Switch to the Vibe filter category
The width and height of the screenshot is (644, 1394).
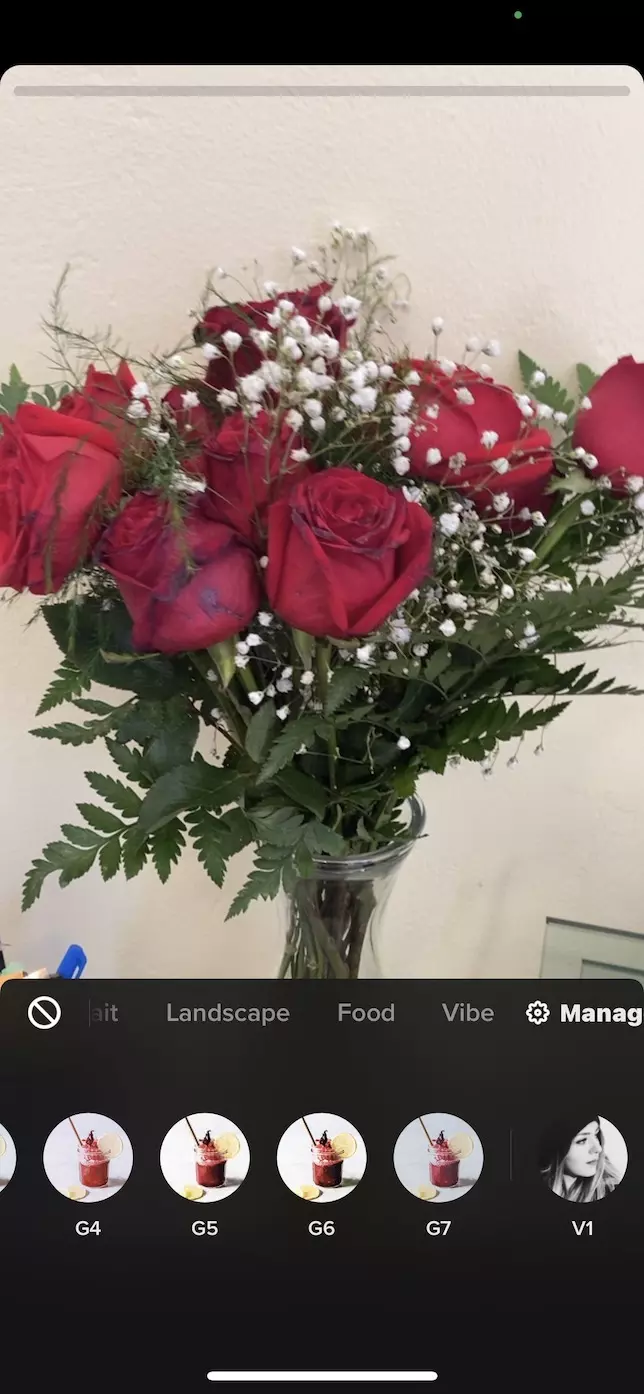pos(468,1013)
